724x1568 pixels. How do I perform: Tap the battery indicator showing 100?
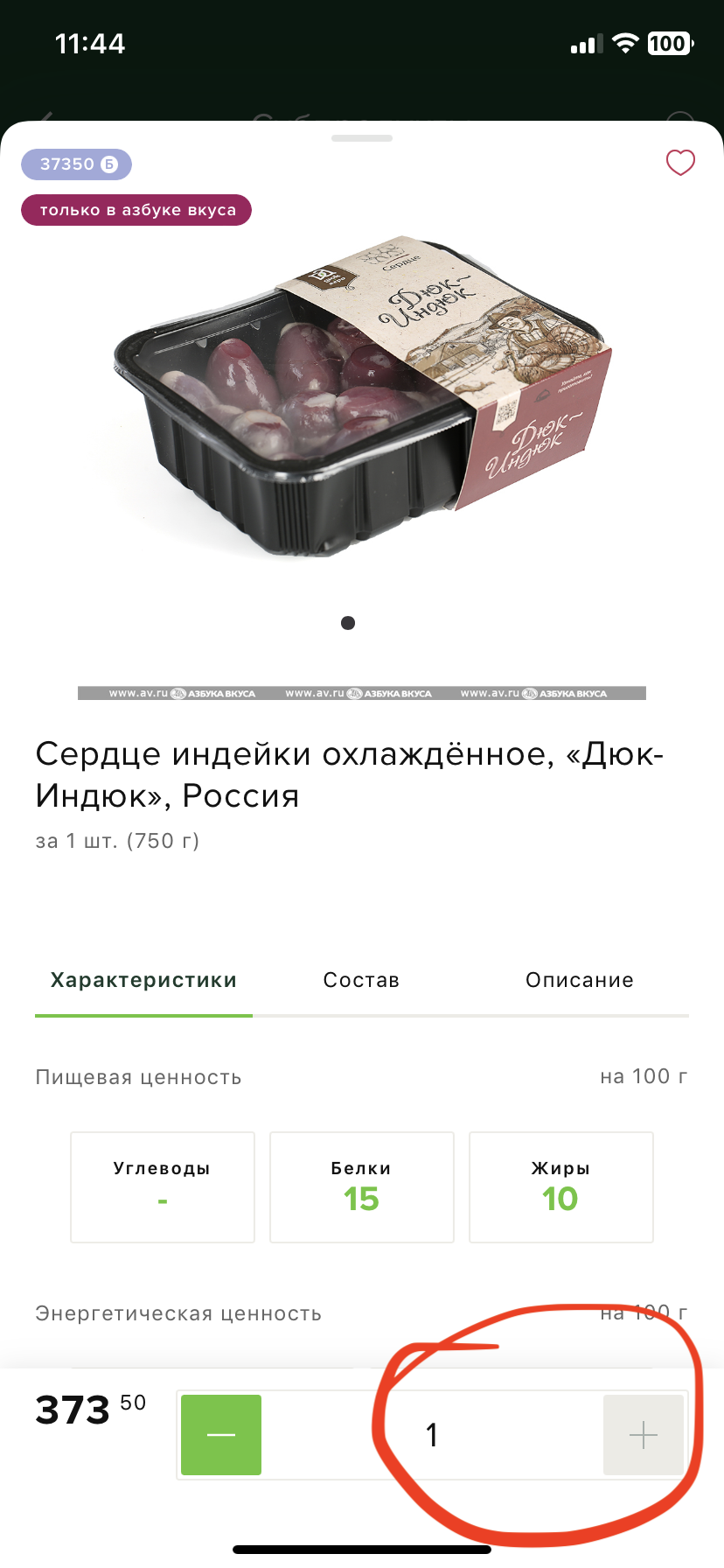point(667,43)
